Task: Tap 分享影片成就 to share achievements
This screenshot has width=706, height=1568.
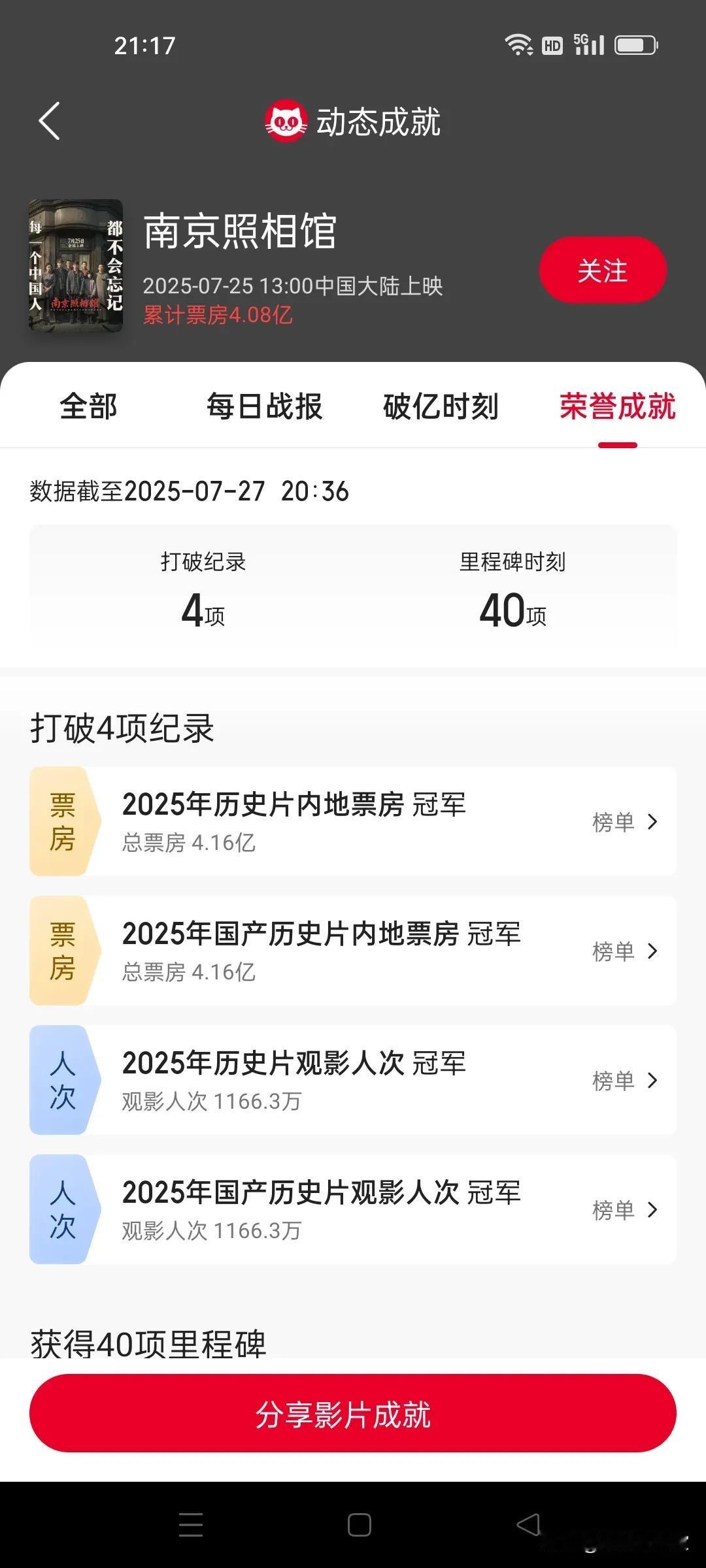Action: tap(353, 1414)
